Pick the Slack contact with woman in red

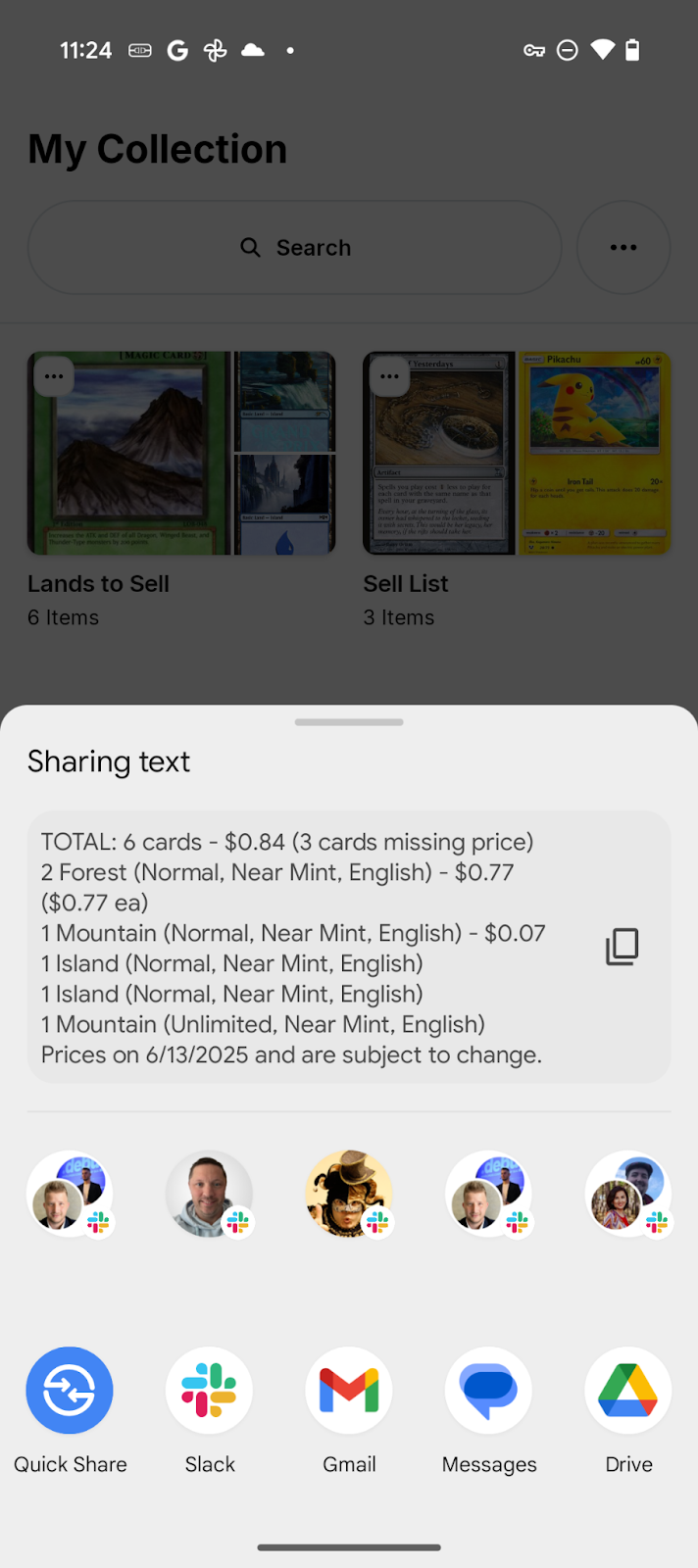pos(628,1194)
